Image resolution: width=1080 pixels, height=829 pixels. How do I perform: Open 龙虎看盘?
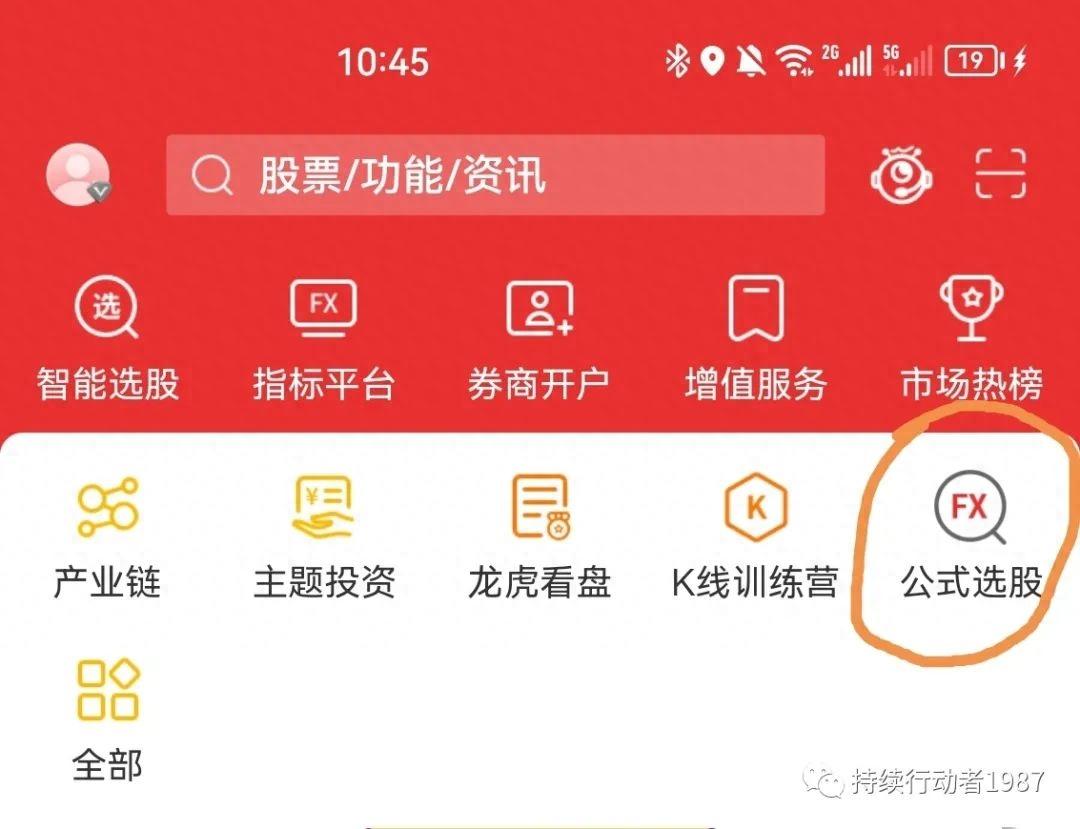pyautogui.click(x=538, y=537)
